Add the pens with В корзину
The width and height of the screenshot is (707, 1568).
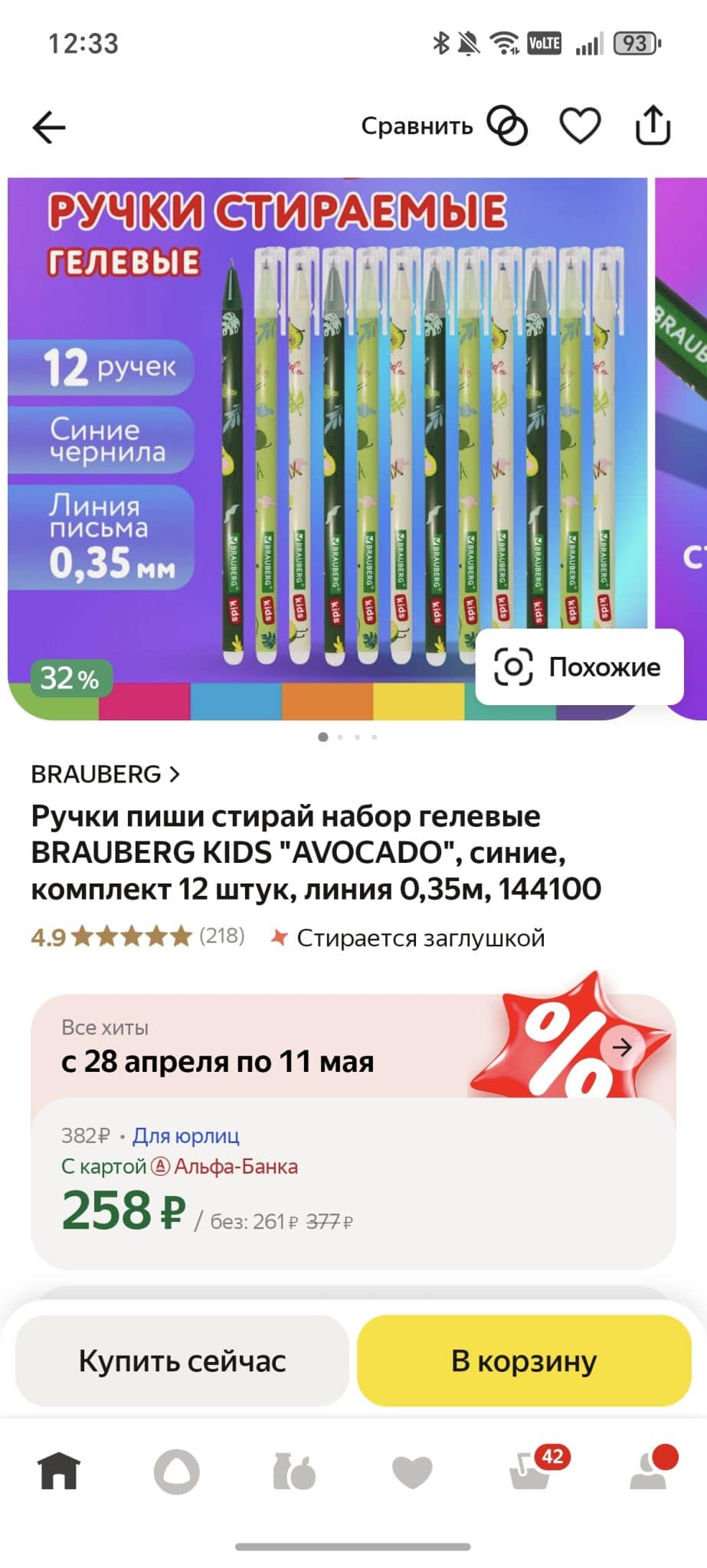coord(524,1361)
